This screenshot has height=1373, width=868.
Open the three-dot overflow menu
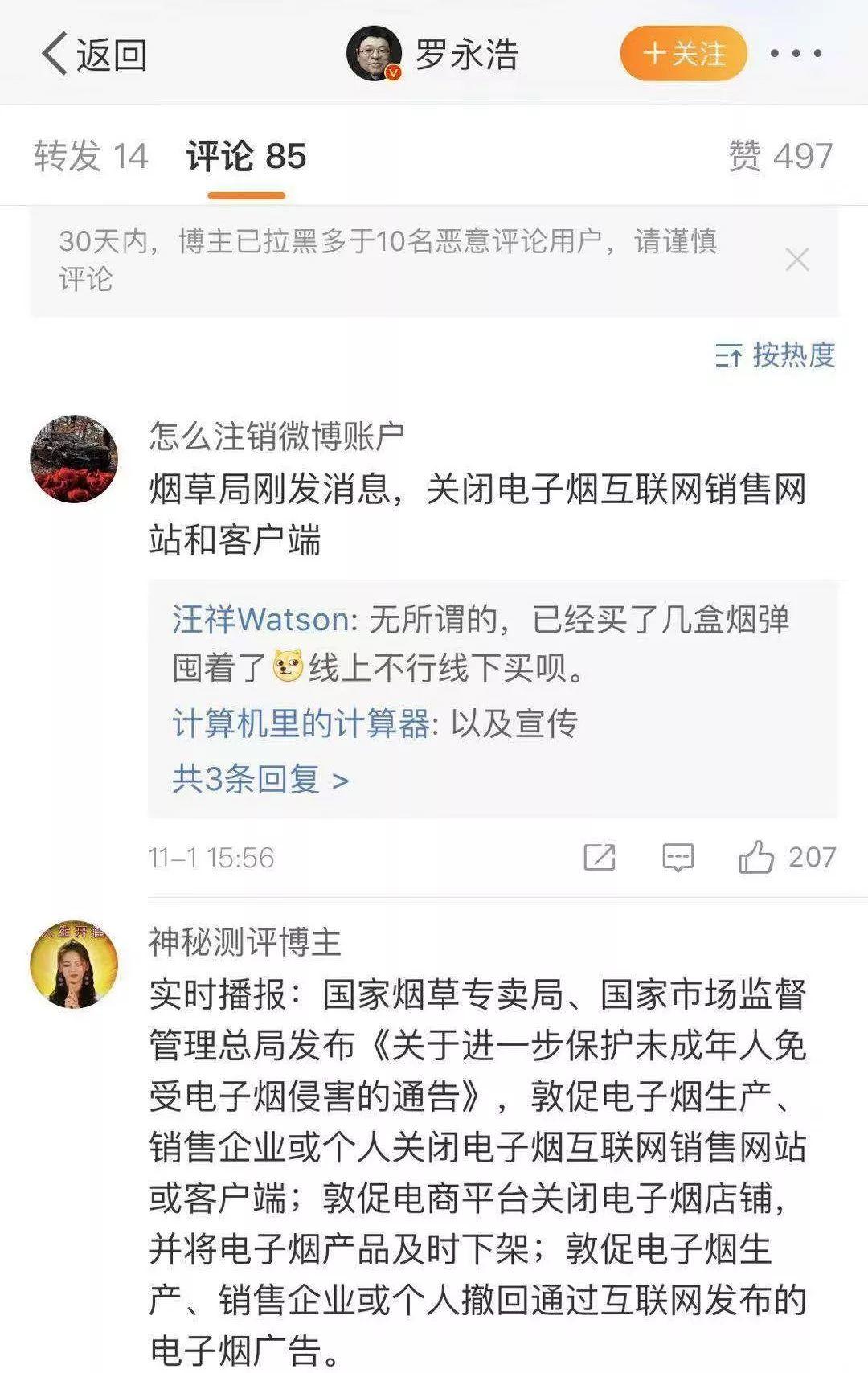(795, 54)
